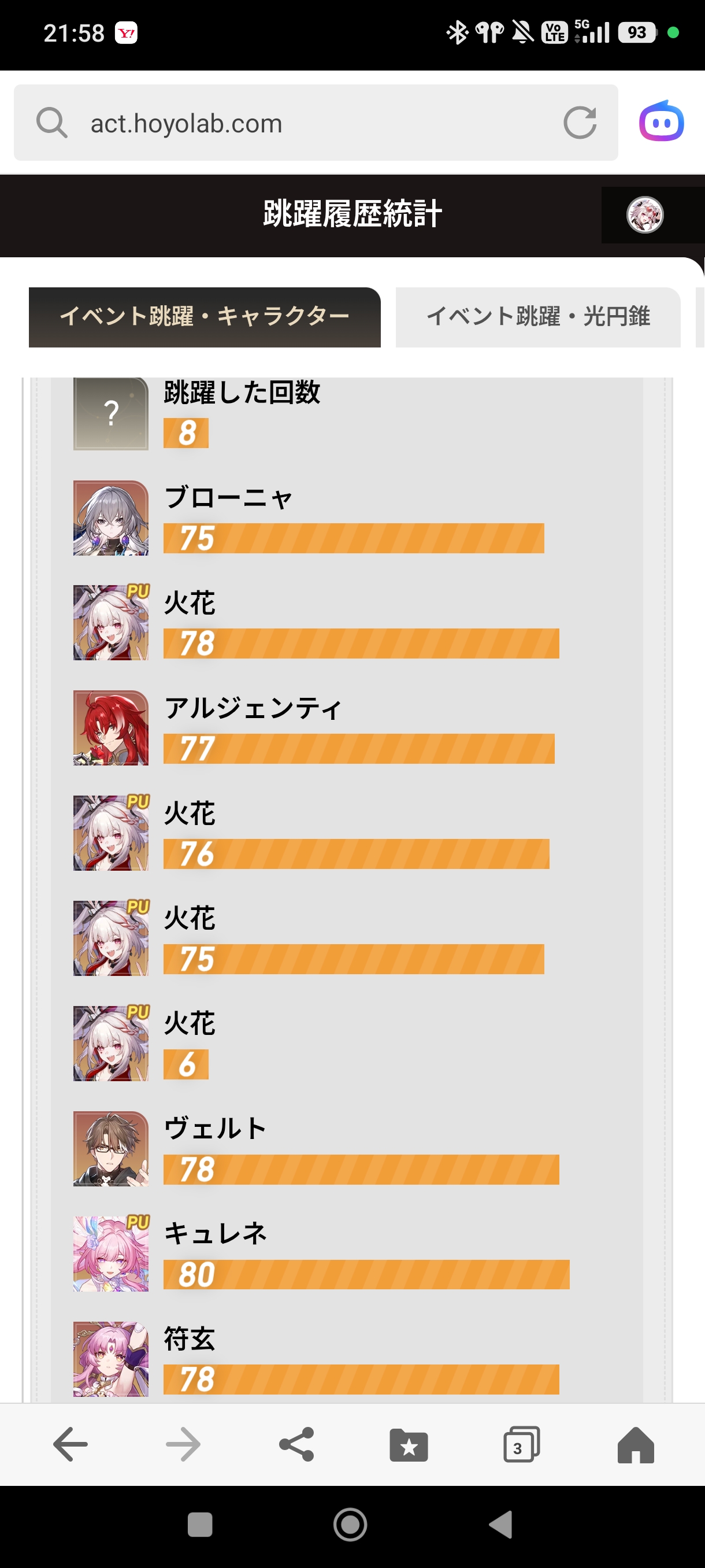Tap the act.hoyolab.com address bar

pos(316,123)
